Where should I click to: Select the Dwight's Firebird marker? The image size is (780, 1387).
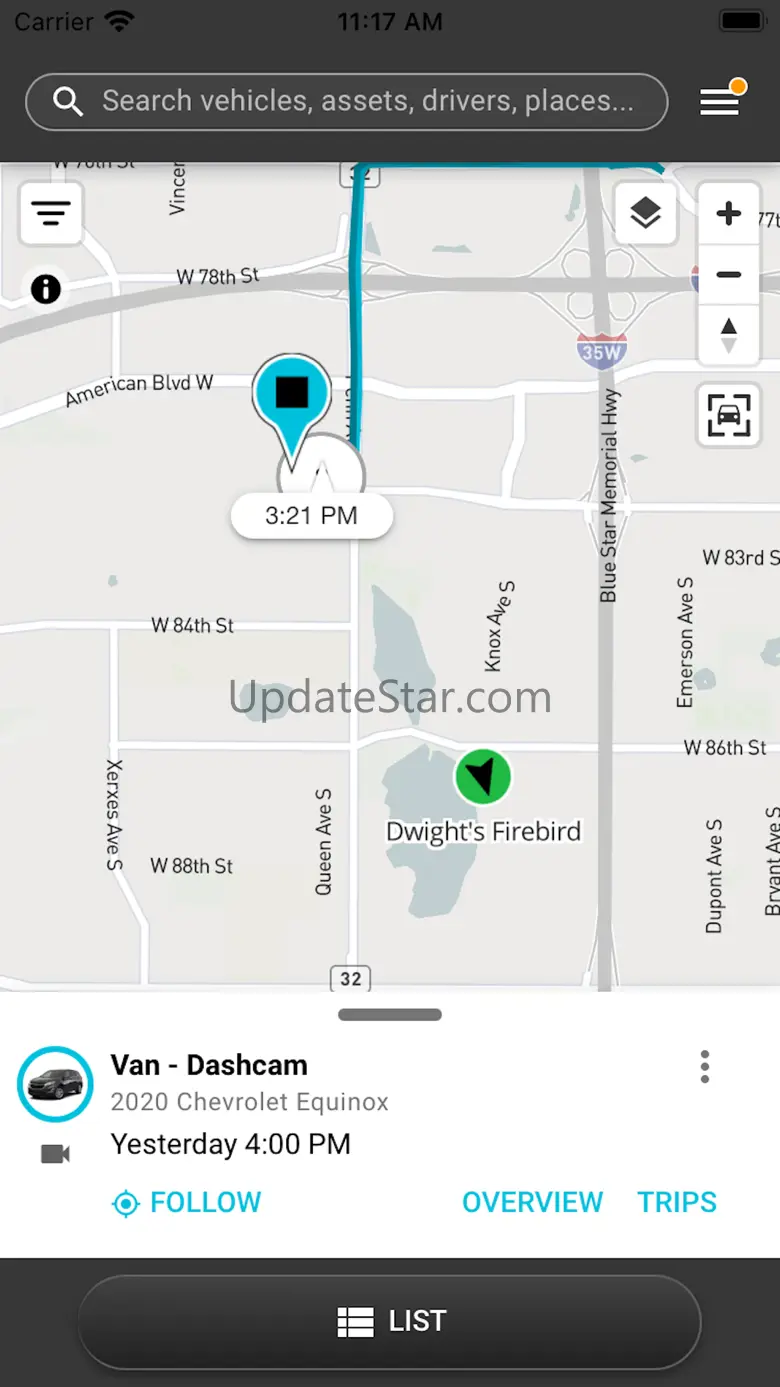(x=483, y=775)
